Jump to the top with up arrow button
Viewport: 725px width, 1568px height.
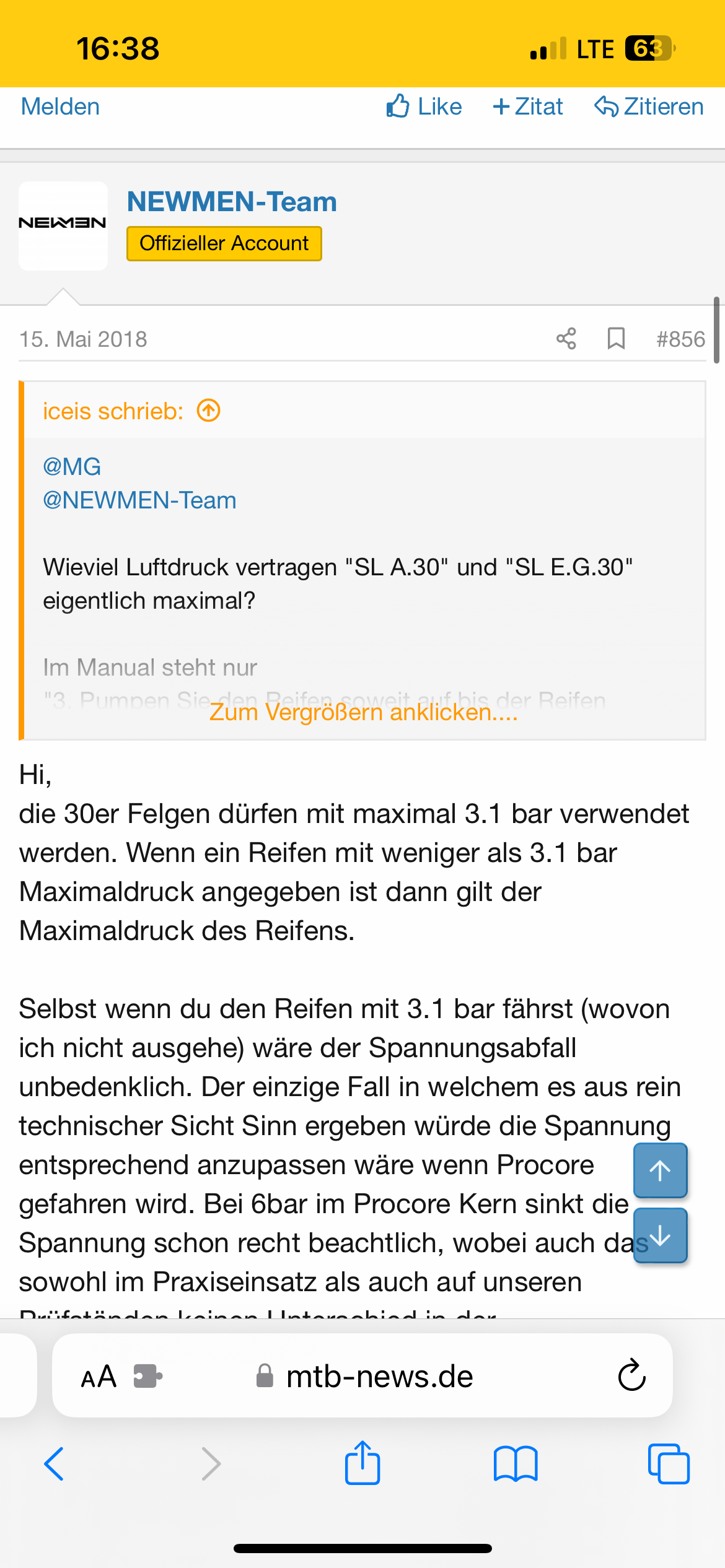coord(660,1170)
